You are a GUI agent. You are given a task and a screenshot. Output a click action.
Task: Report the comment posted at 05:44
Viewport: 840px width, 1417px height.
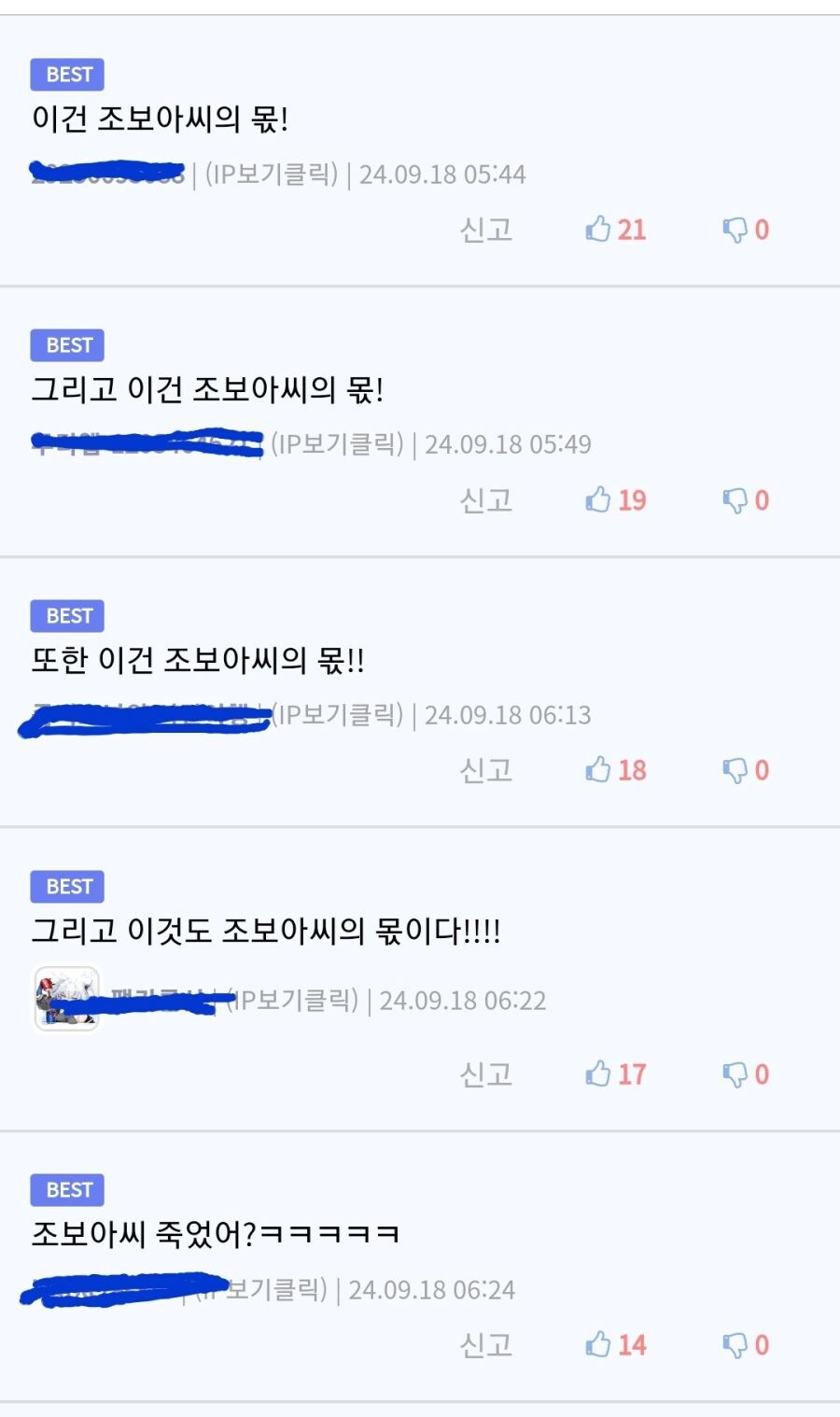(x=485, y=229)
